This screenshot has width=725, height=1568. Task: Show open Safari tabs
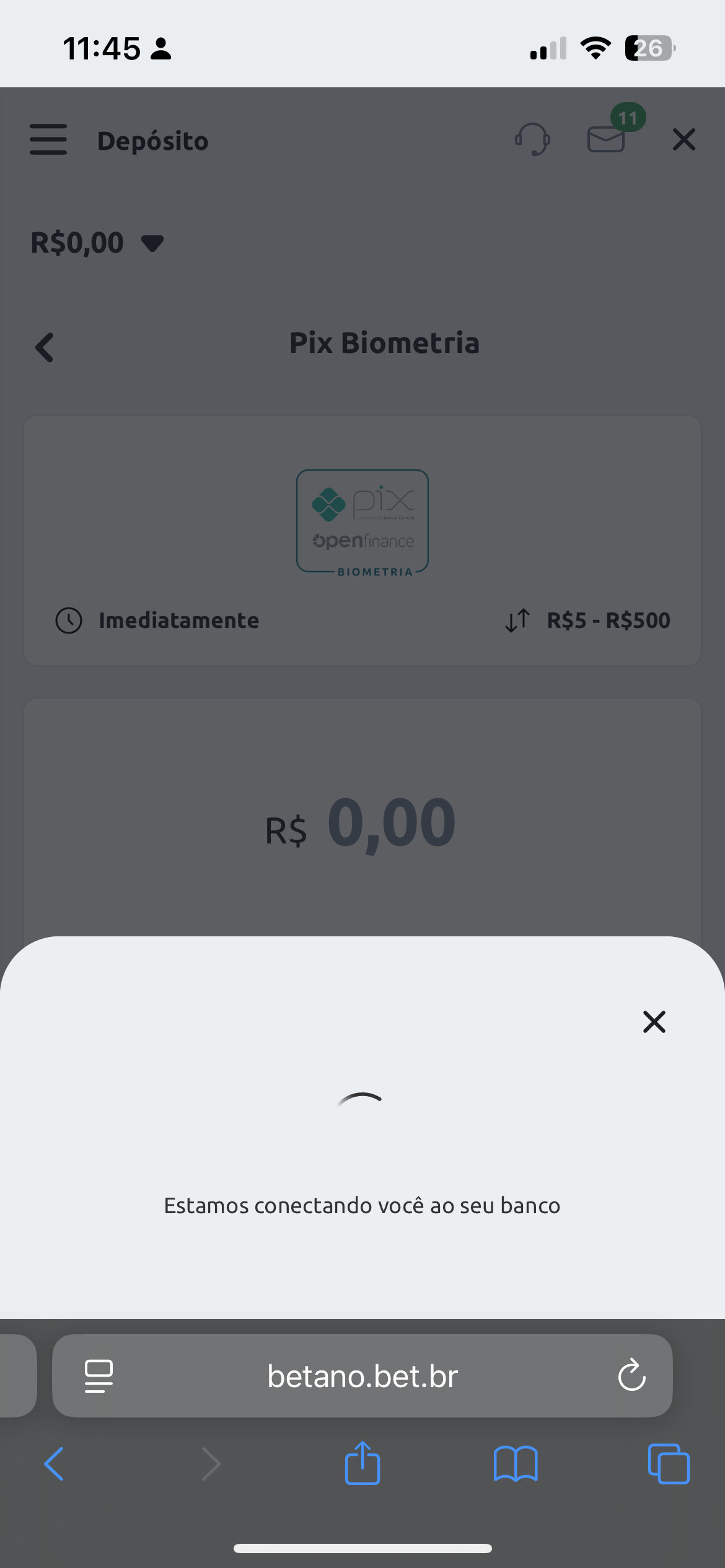click(669, 1464)
